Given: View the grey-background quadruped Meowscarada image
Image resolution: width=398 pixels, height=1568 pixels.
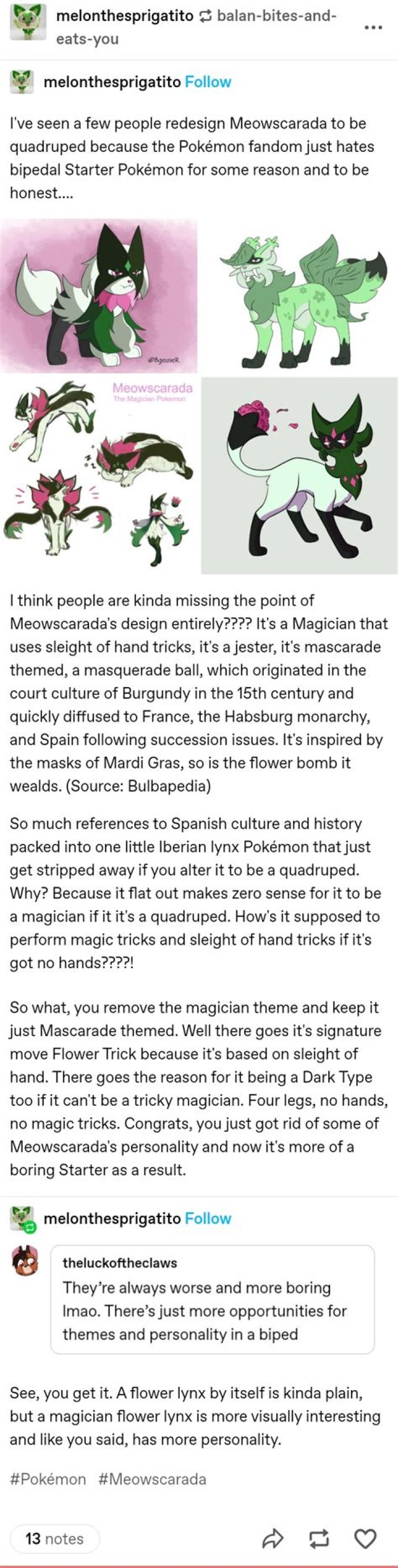Looking at the screenshot, I should pyautogui.click(x=299, y=475).
